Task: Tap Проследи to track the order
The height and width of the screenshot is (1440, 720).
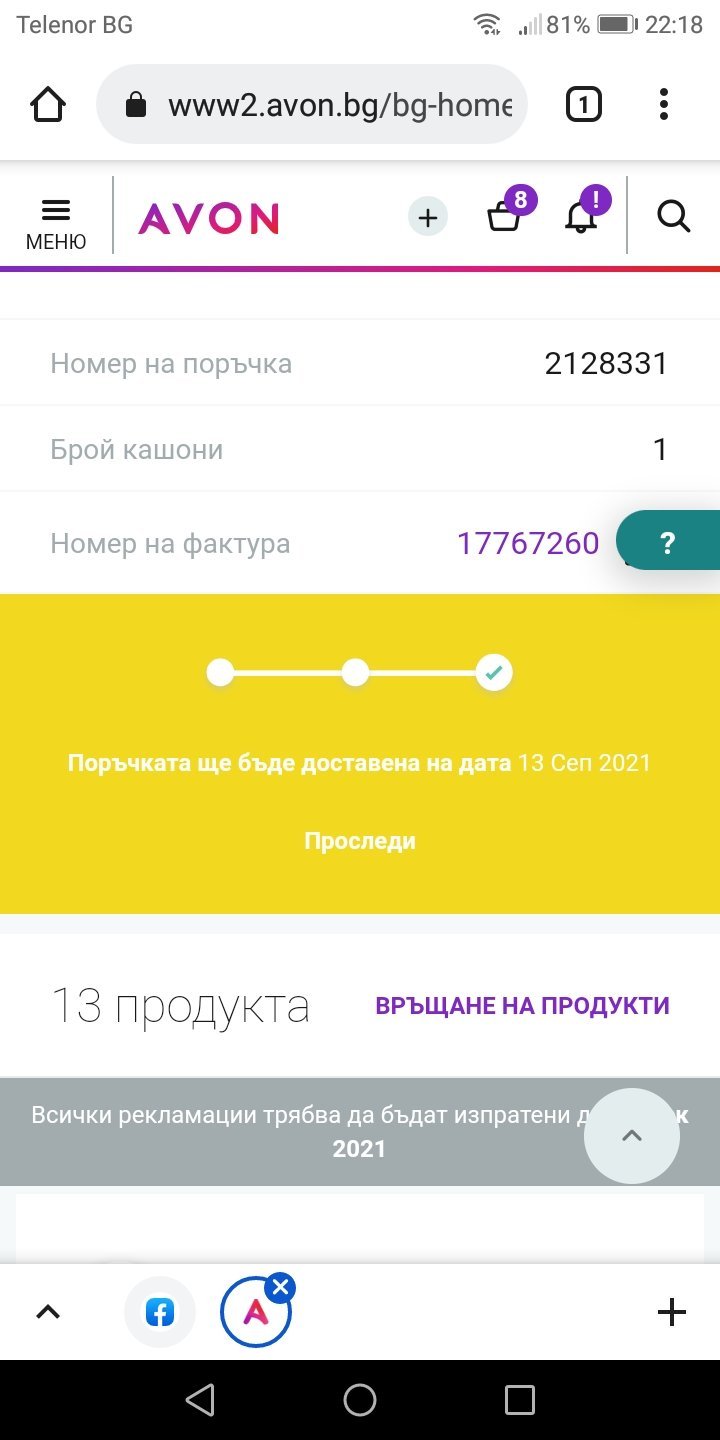Action: (x=360, y=841)
